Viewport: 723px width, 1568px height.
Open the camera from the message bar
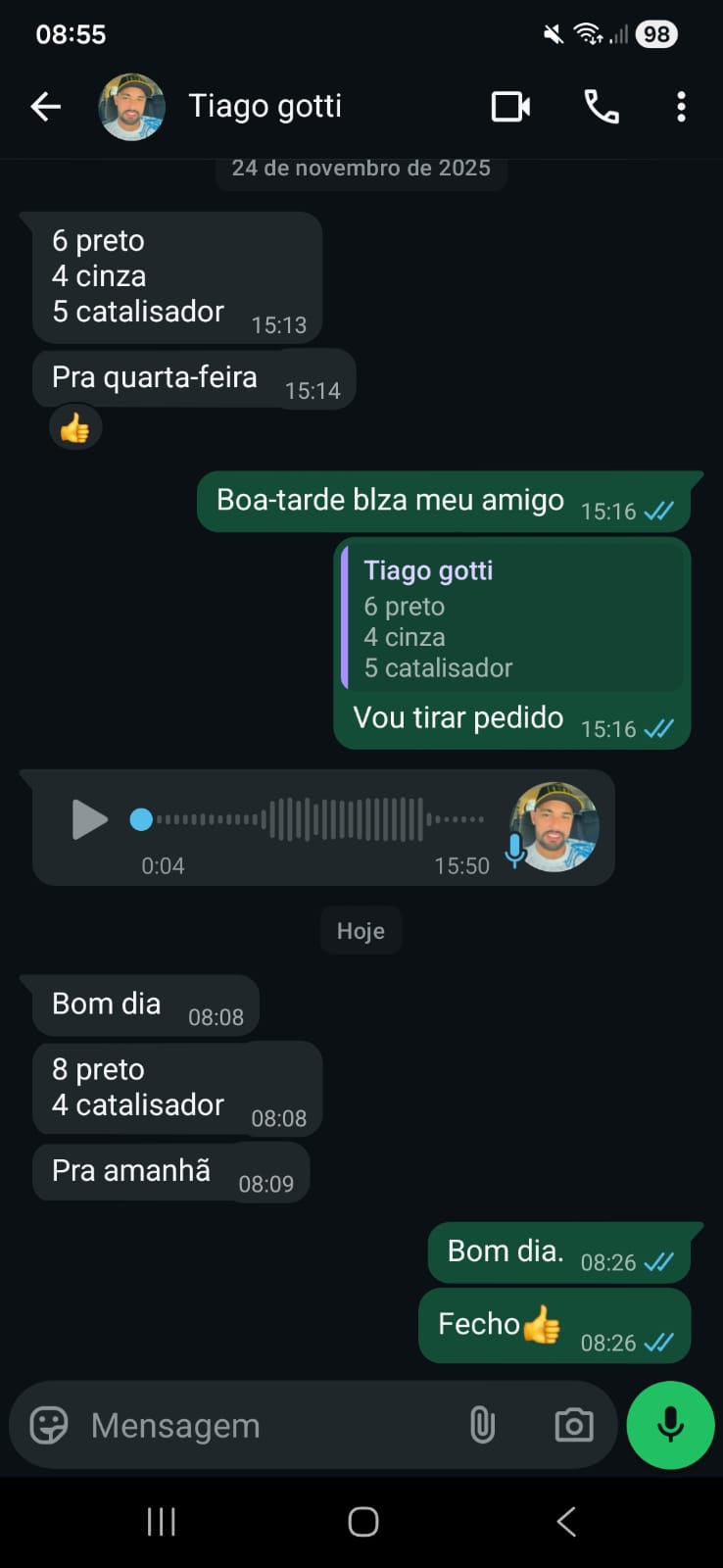[x=573, y=1425]
